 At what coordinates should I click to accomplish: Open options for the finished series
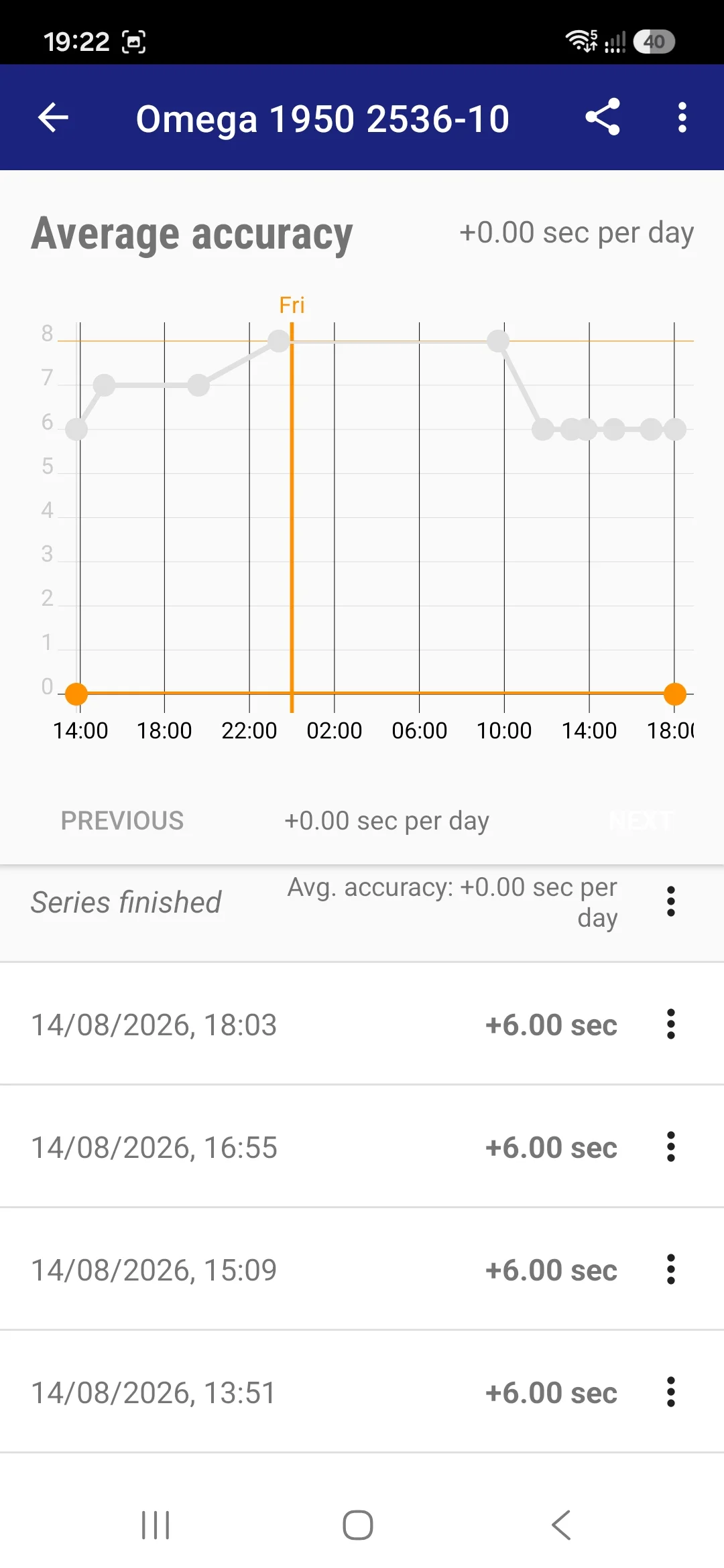click(670, 902)
